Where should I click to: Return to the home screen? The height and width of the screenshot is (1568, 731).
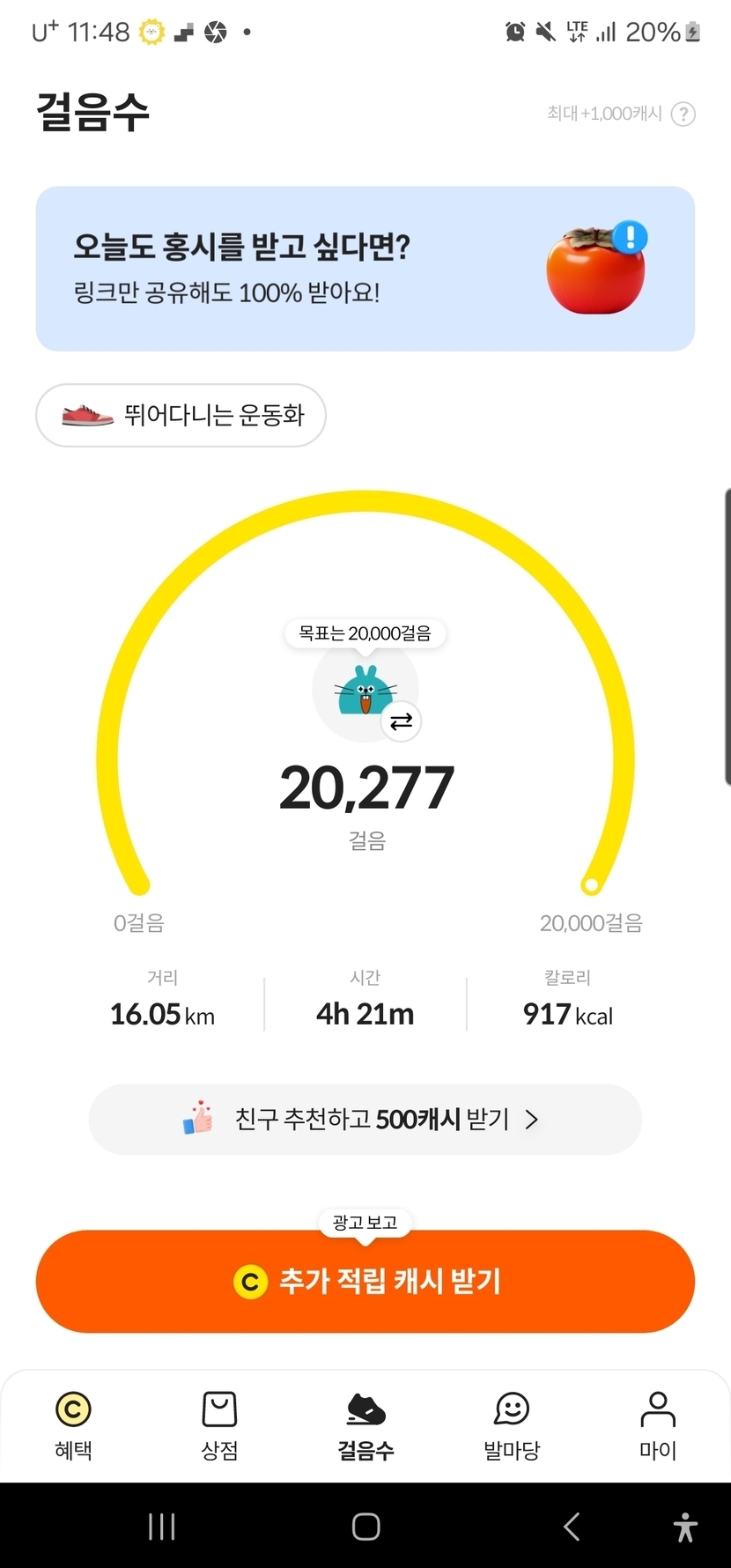365,1527
